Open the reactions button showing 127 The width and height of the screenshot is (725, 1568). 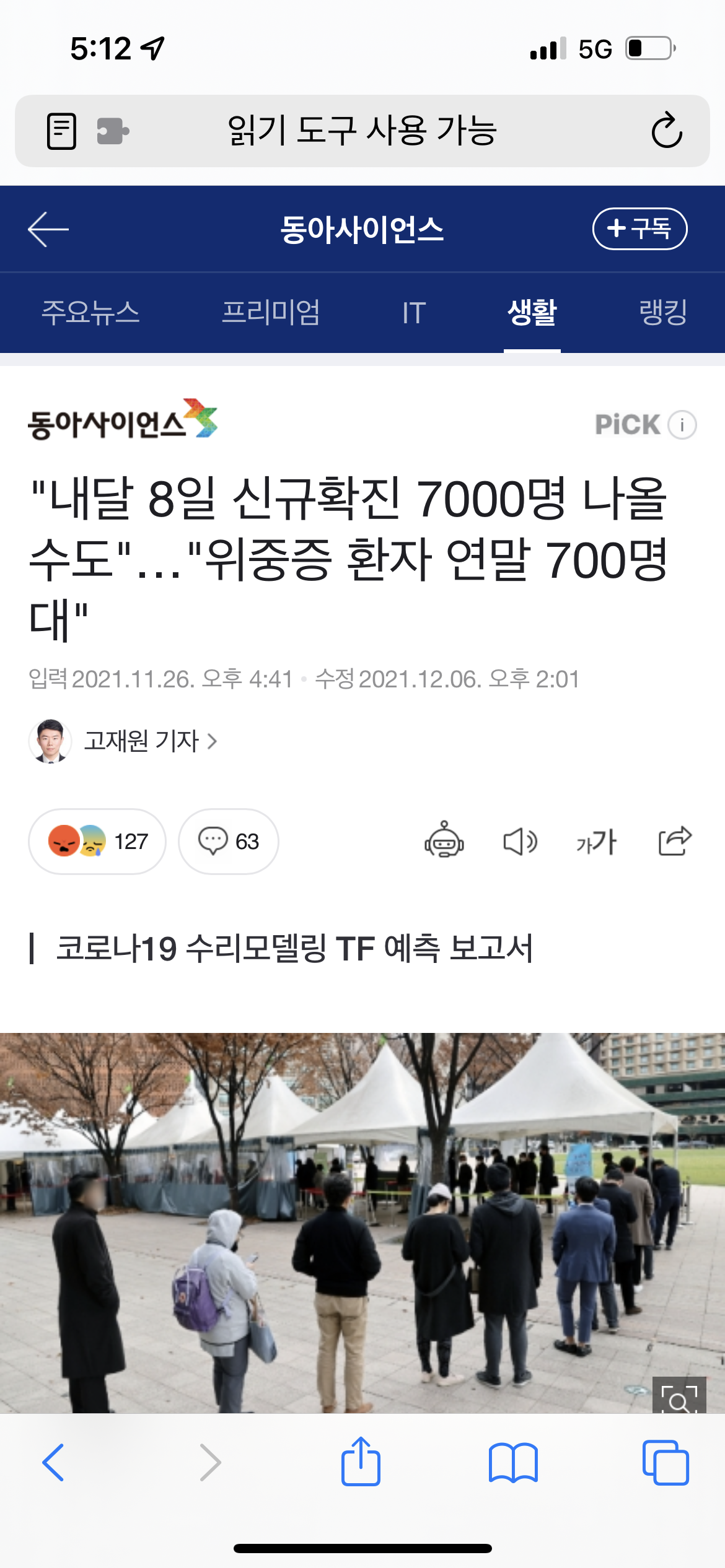[97, 842]
